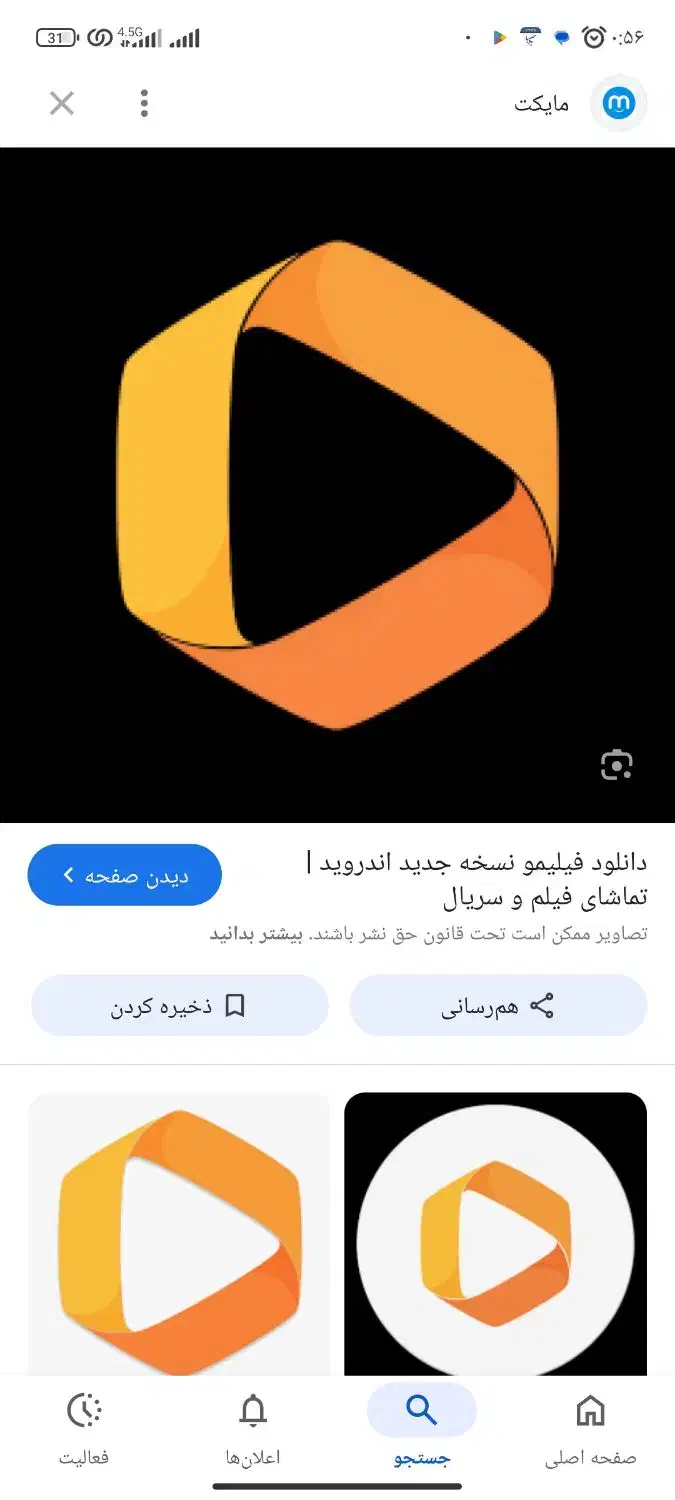The width and height of the screenshot is (675, 1500).
Task: Share this image via هم‌رسانی
Action: coord(498,1006)
